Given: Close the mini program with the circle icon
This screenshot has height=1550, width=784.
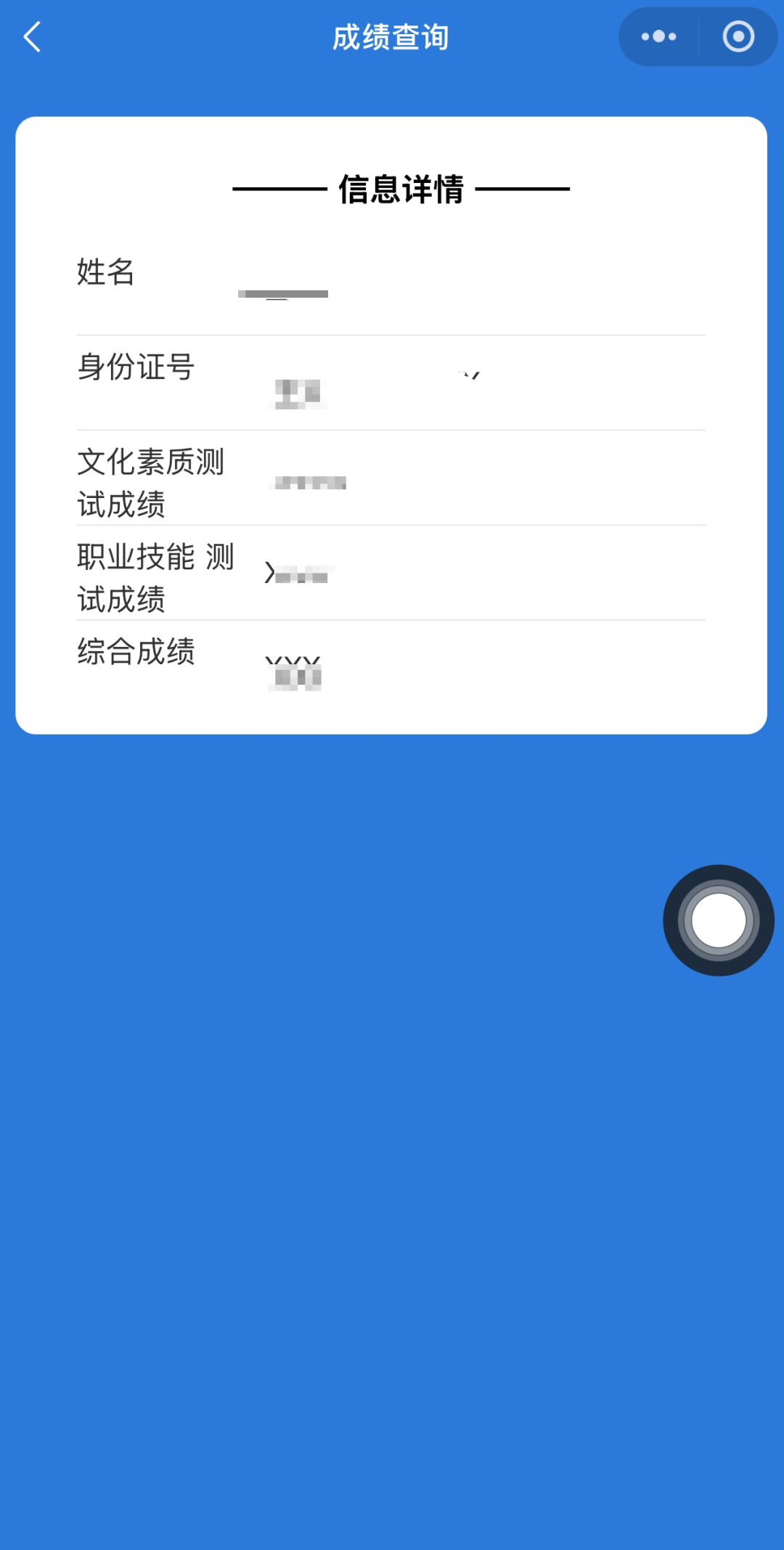Looking at the screenshot, I should click(x=738, y=37).
